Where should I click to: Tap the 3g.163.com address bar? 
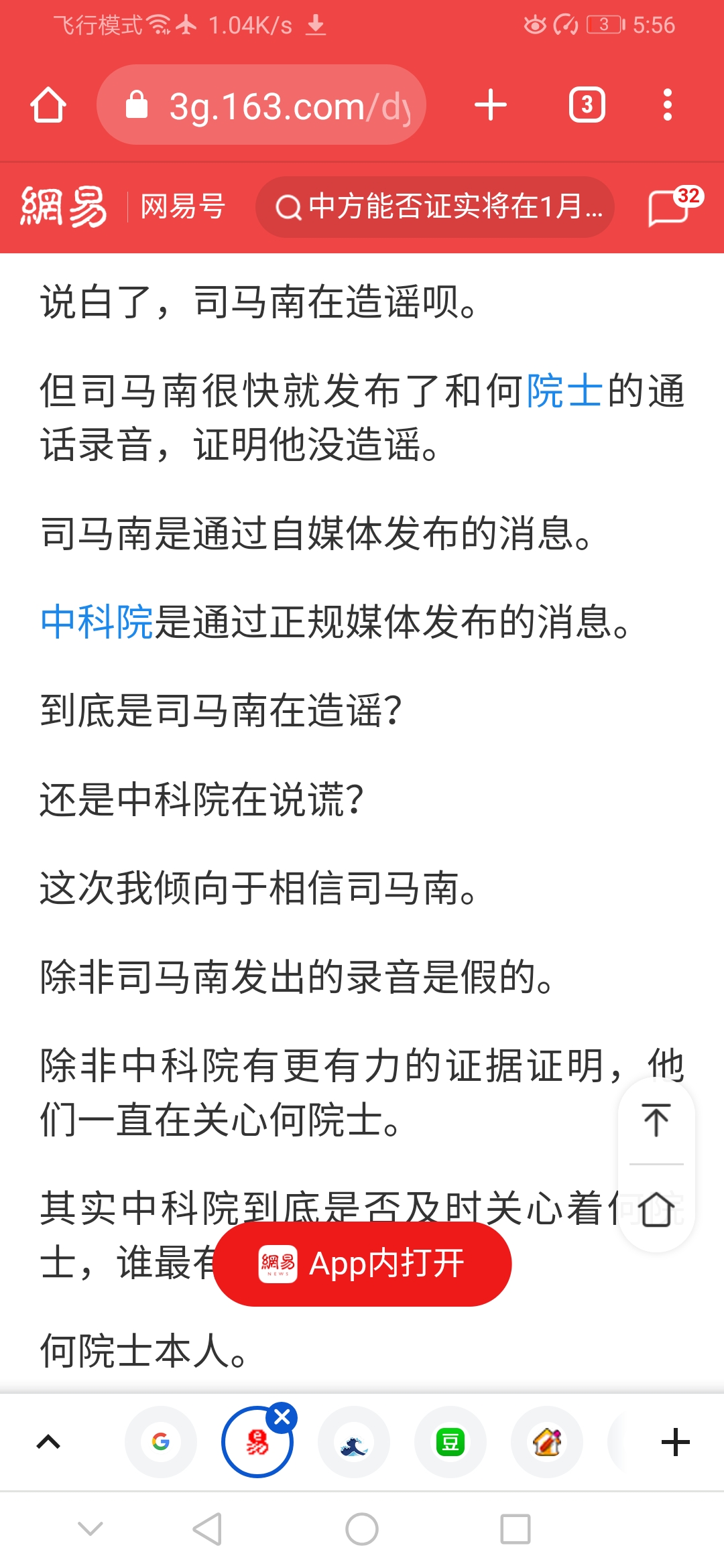261,105
